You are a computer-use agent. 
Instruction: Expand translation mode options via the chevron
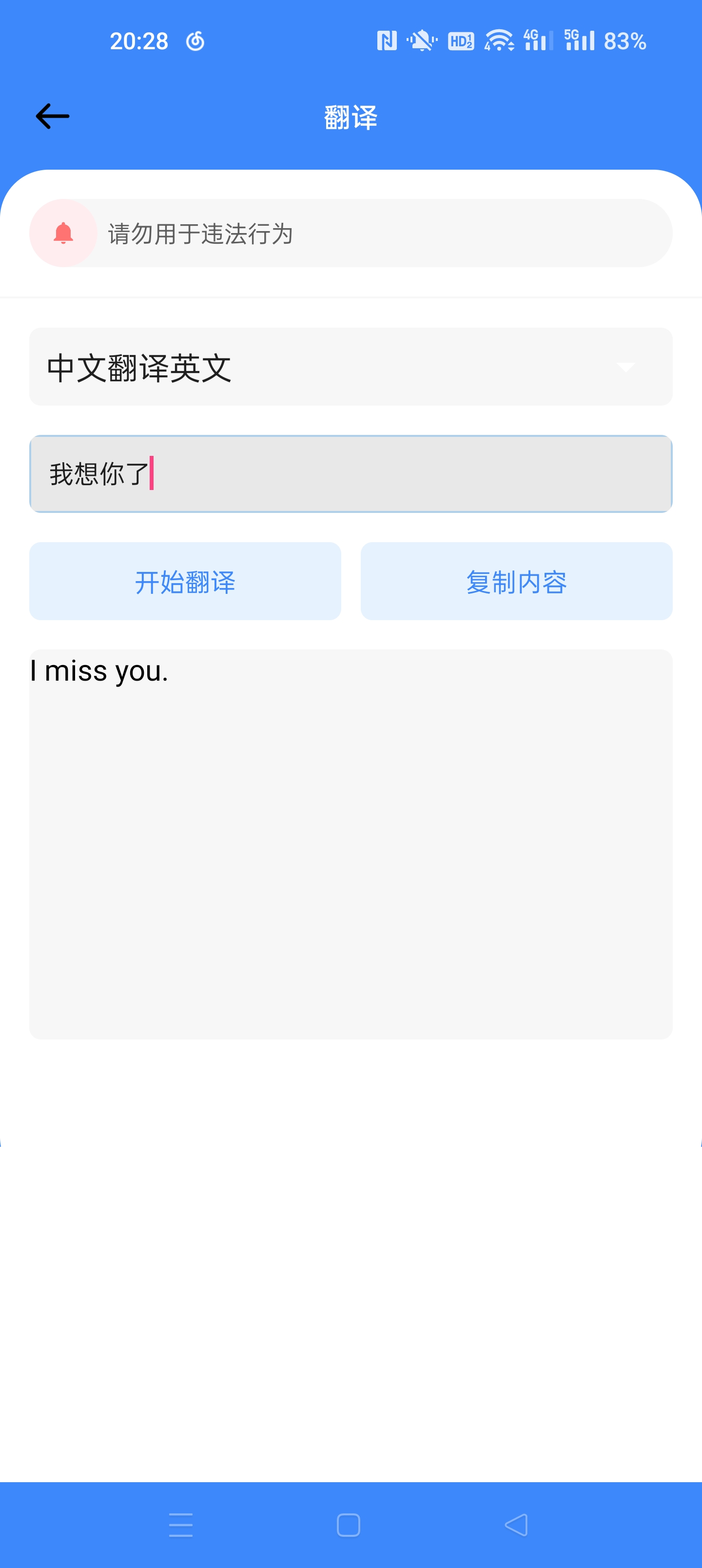pyautogui.click(x=626, y=368)
